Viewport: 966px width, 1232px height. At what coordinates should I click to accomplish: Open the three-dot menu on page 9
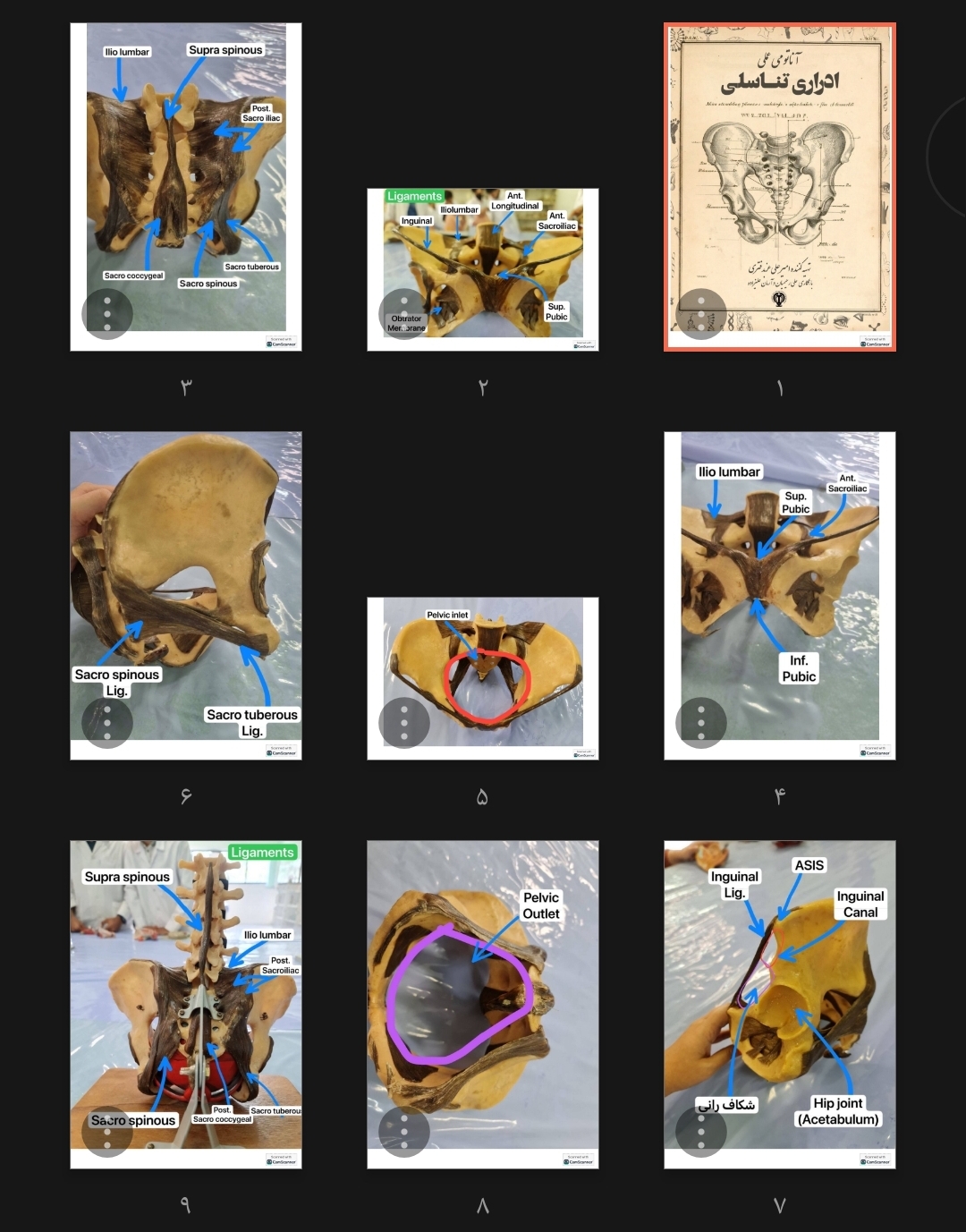pos(107,1132)
